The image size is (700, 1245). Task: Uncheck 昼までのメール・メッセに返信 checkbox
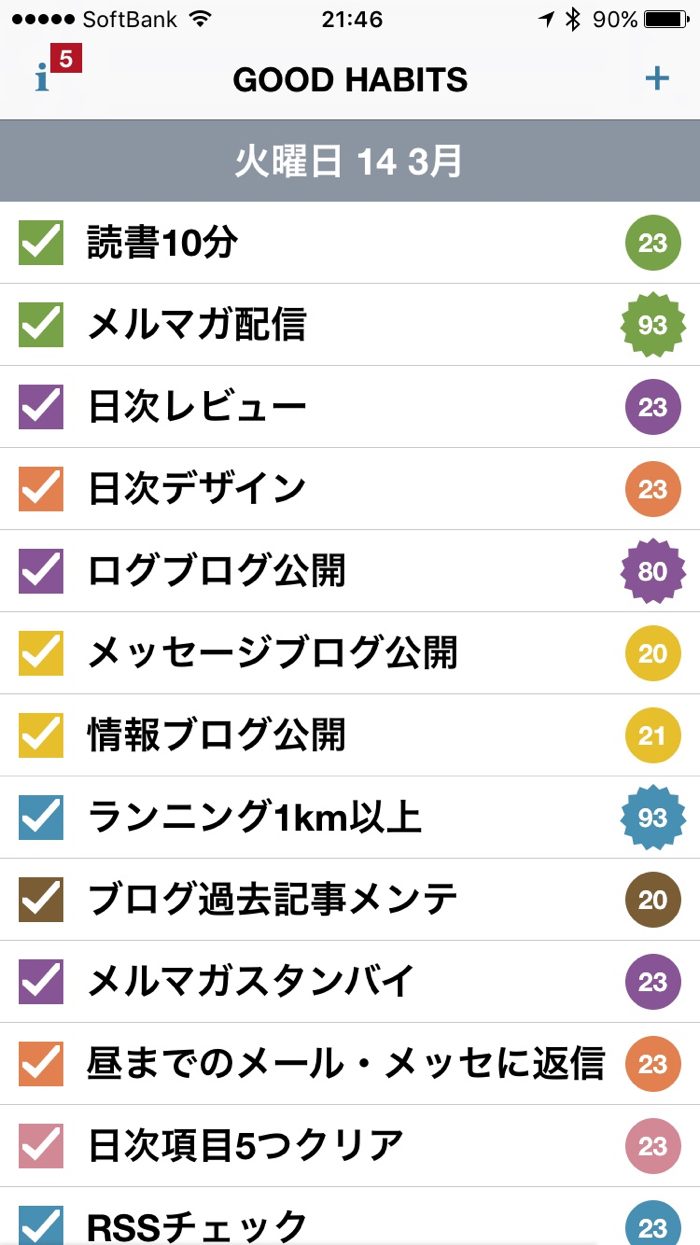coord(41,1063)
